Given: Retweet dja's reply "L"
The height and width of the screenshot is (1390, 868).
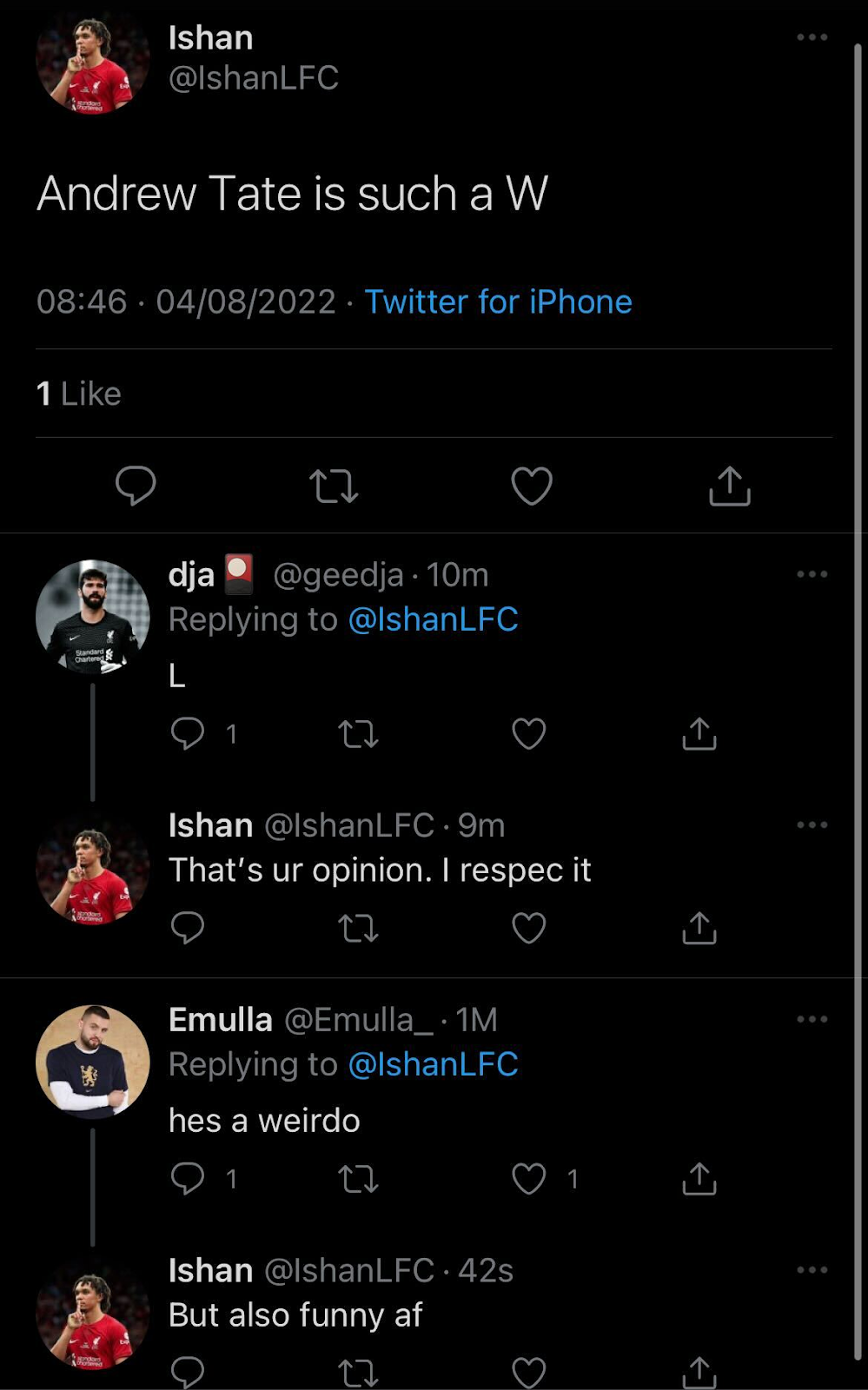Looking at the screenshot, I should [x=358, y=735].
